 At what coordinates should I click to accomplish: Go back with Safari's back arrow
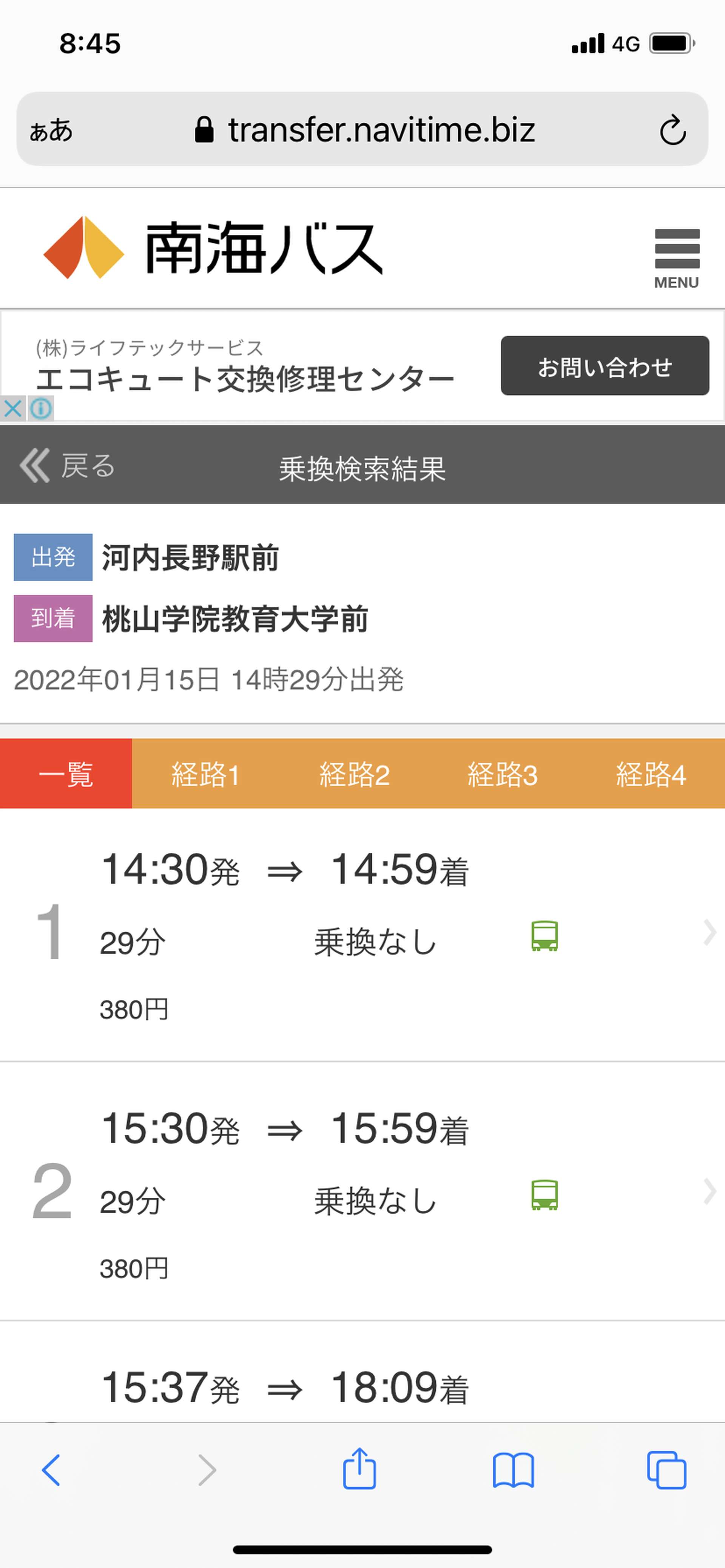point(51,1470)
